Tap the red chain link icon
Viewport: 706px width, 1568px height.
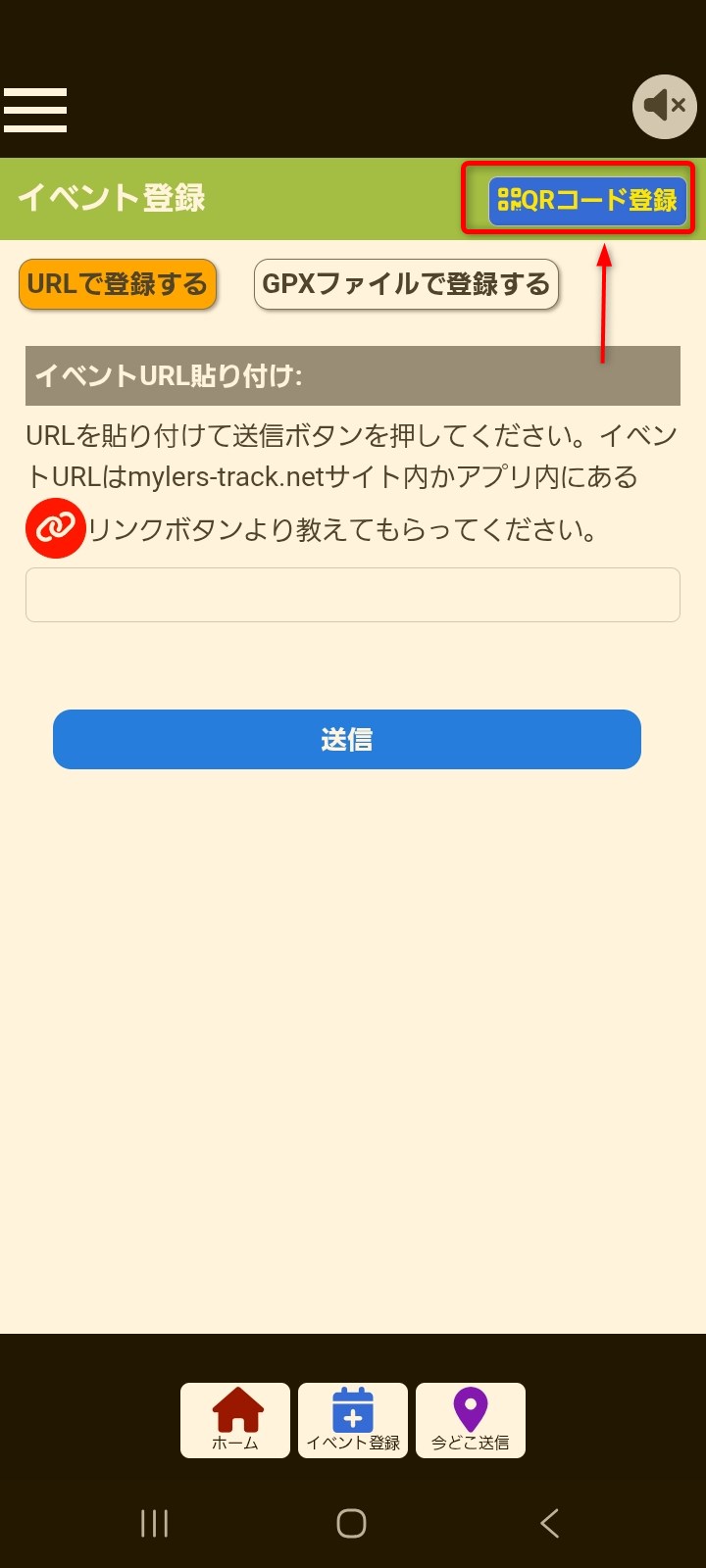point(54,528)
